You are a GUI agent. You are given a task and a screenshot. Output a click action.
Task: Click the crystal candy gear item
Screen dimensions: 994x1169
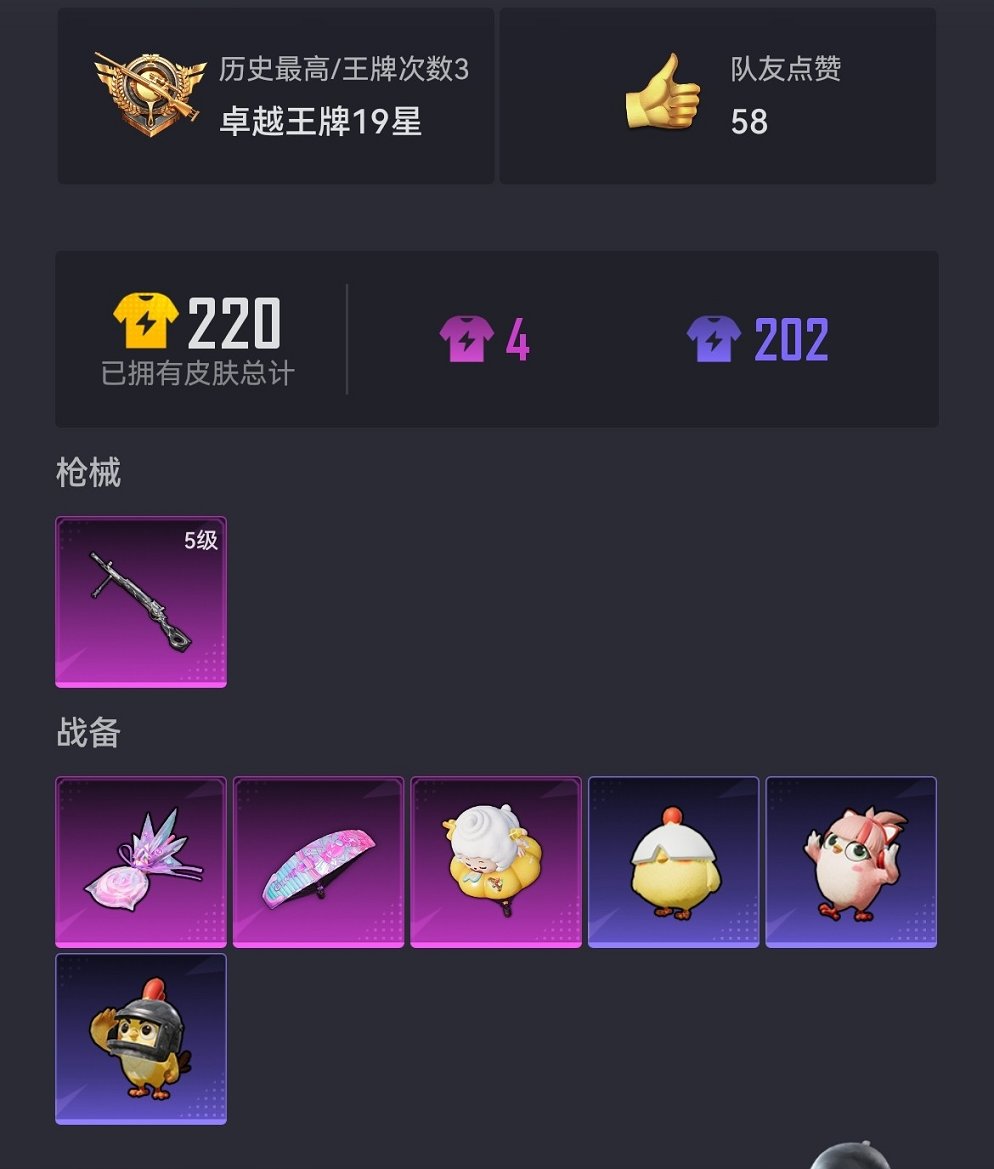click(x=140, y=860)
